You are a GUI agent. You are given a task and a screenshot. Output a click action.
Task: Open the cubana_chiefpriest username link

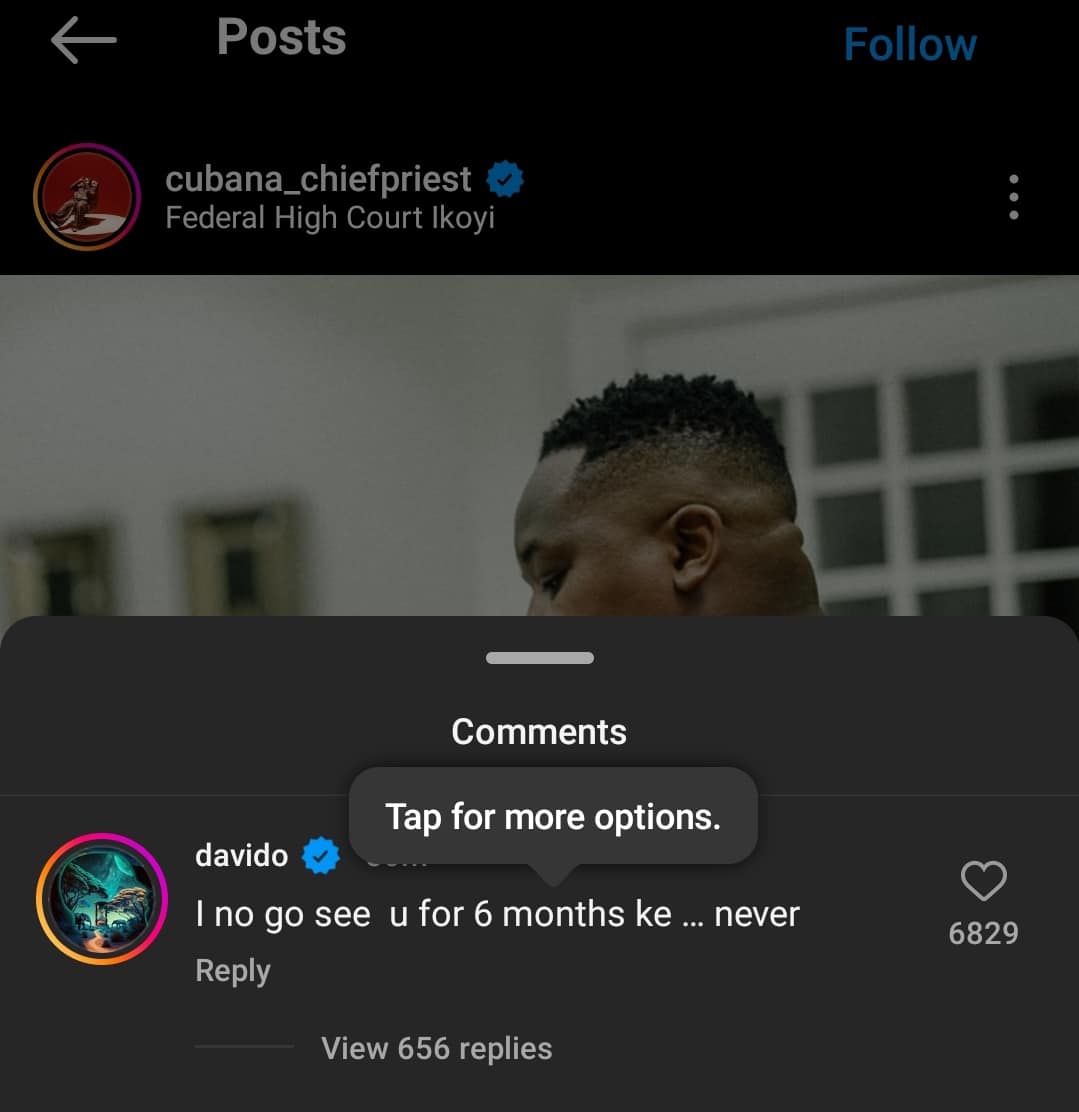(x=318, y=179)
